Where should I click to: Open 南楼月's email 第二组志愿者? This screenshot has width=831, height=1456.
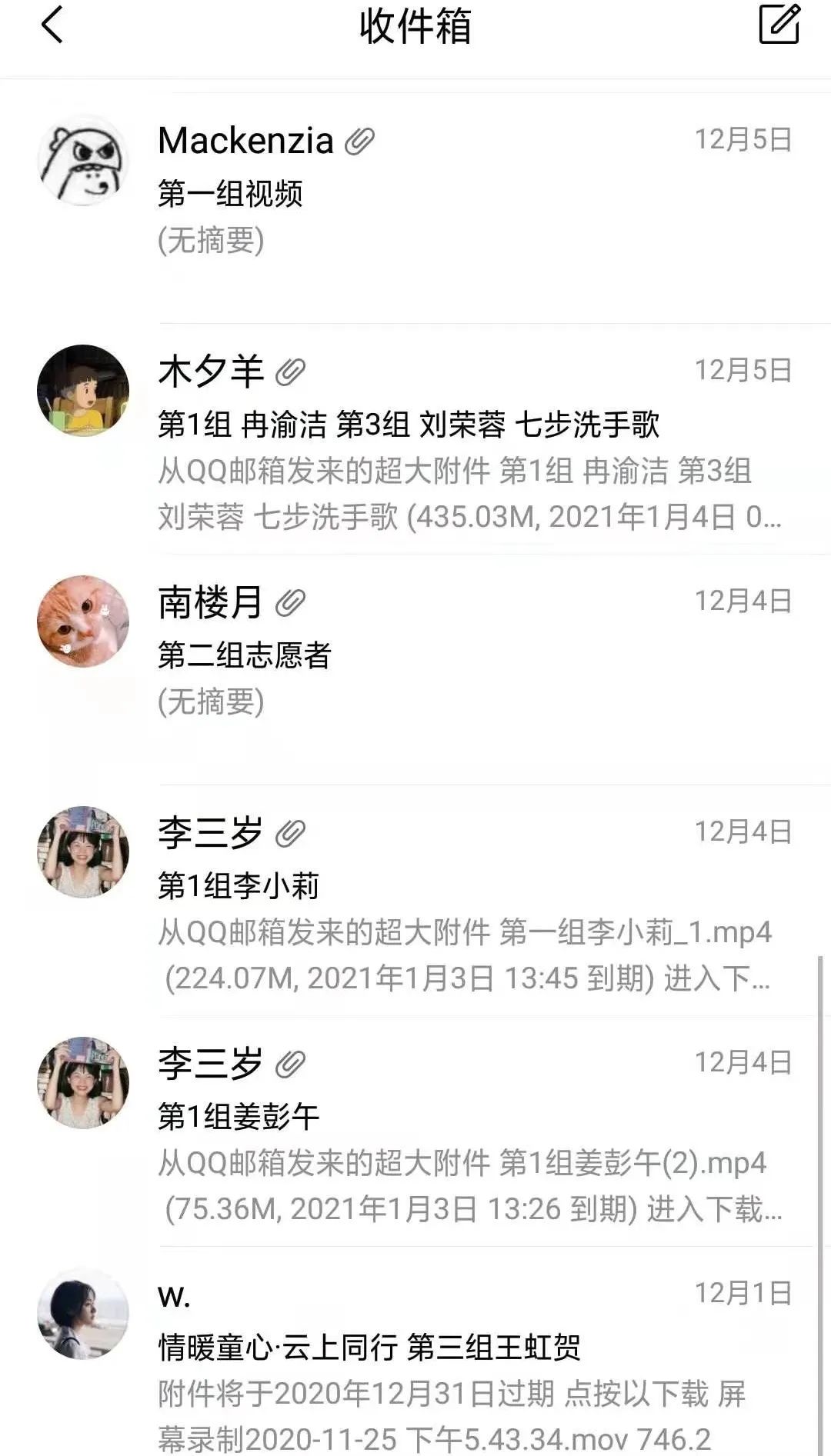462,655
